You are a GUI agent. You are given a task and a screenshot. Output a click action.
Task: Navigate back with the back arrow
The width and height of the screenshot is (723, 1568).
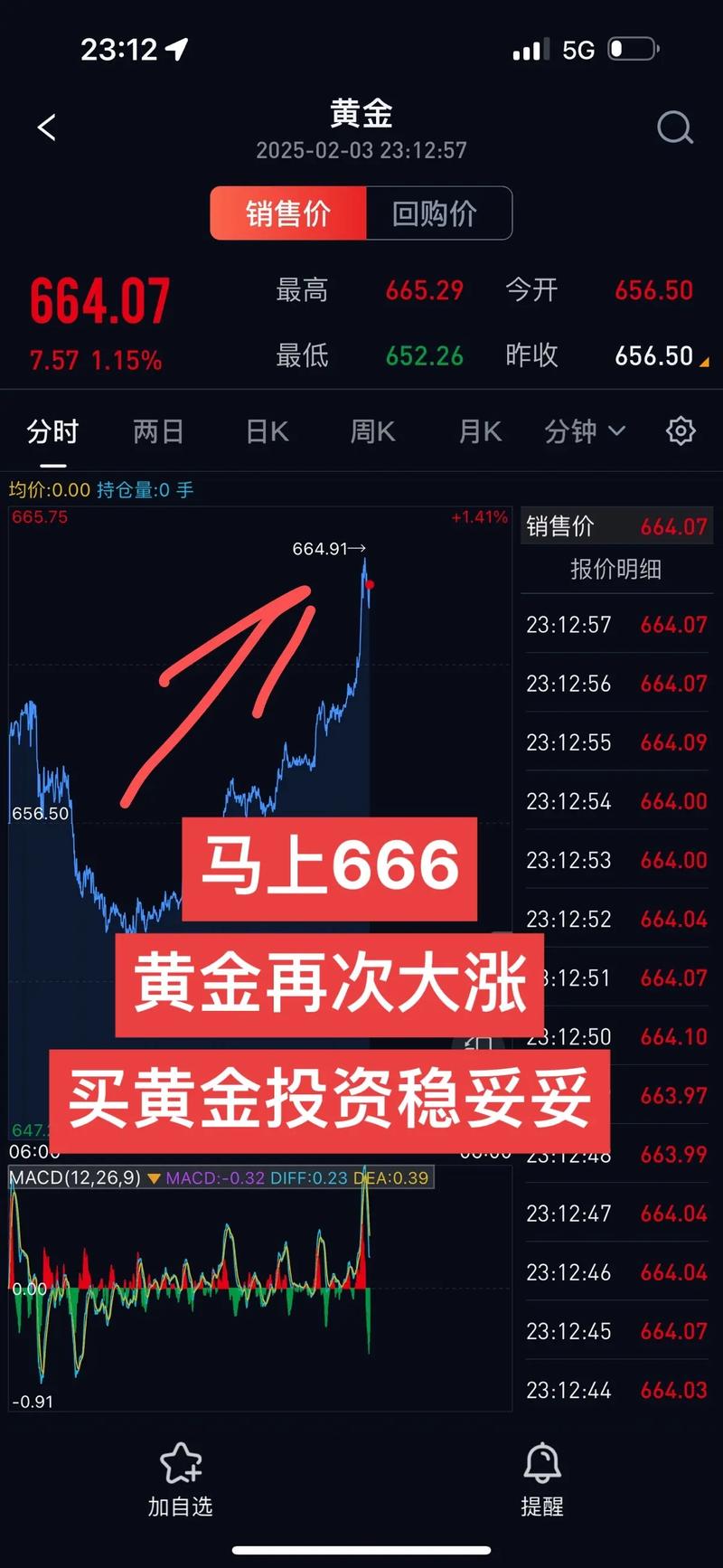tap(47, 128)
